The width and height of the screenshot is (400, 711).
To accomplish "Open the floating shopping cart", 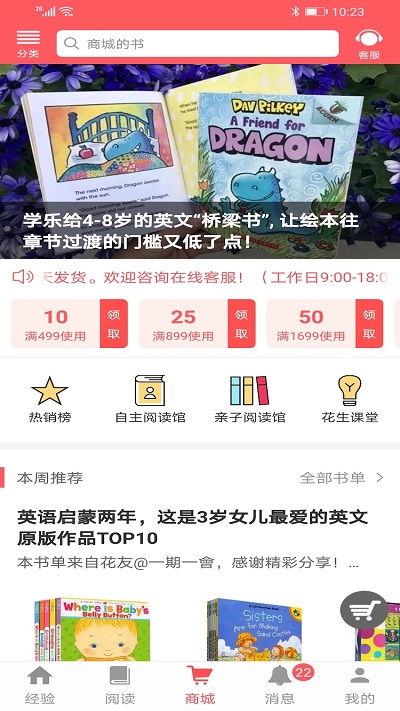I will (364, 610).
